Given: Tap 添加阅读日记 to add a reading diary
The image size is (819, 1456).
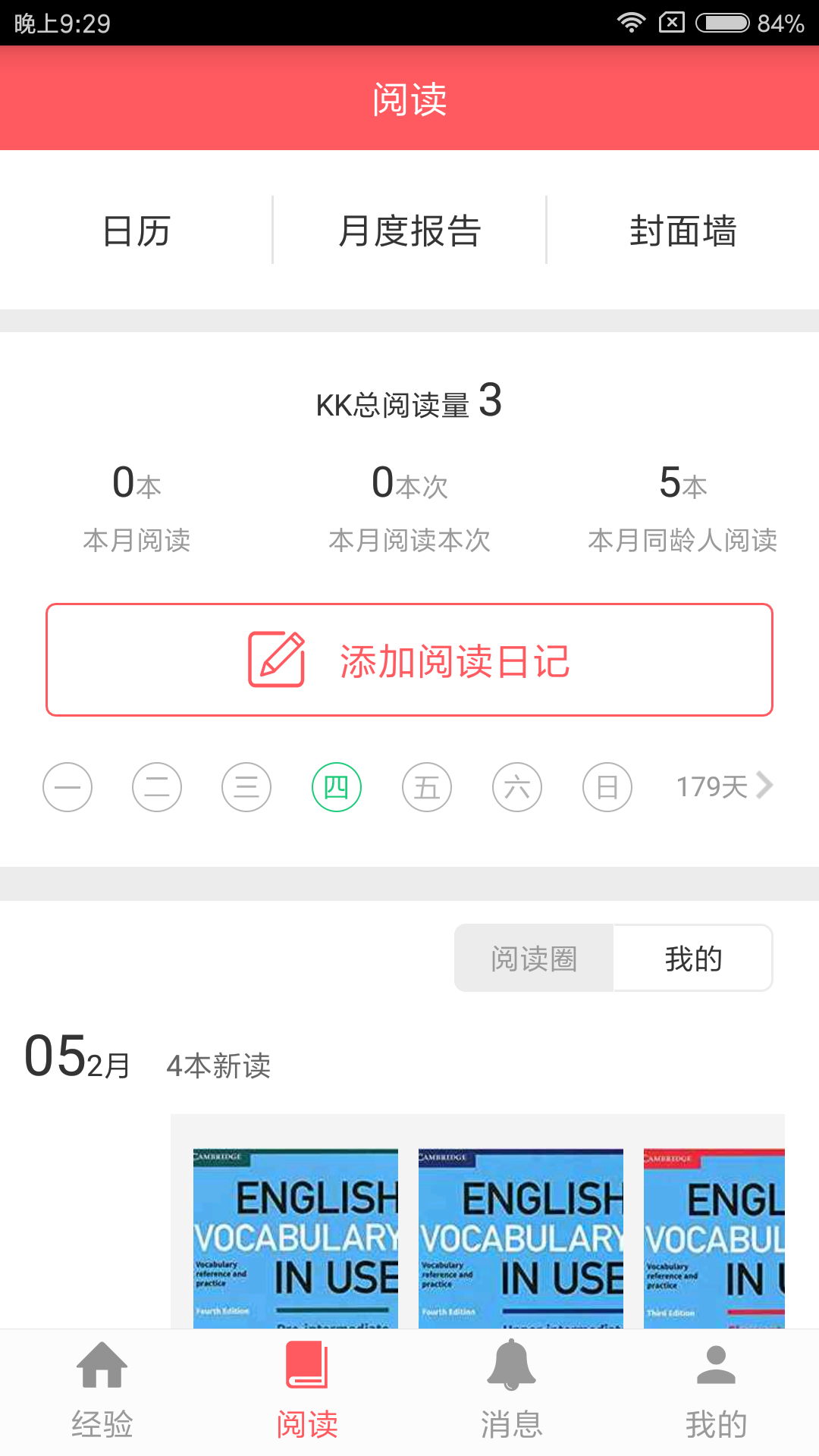Looking at the screenshot, I should [409, 660].
